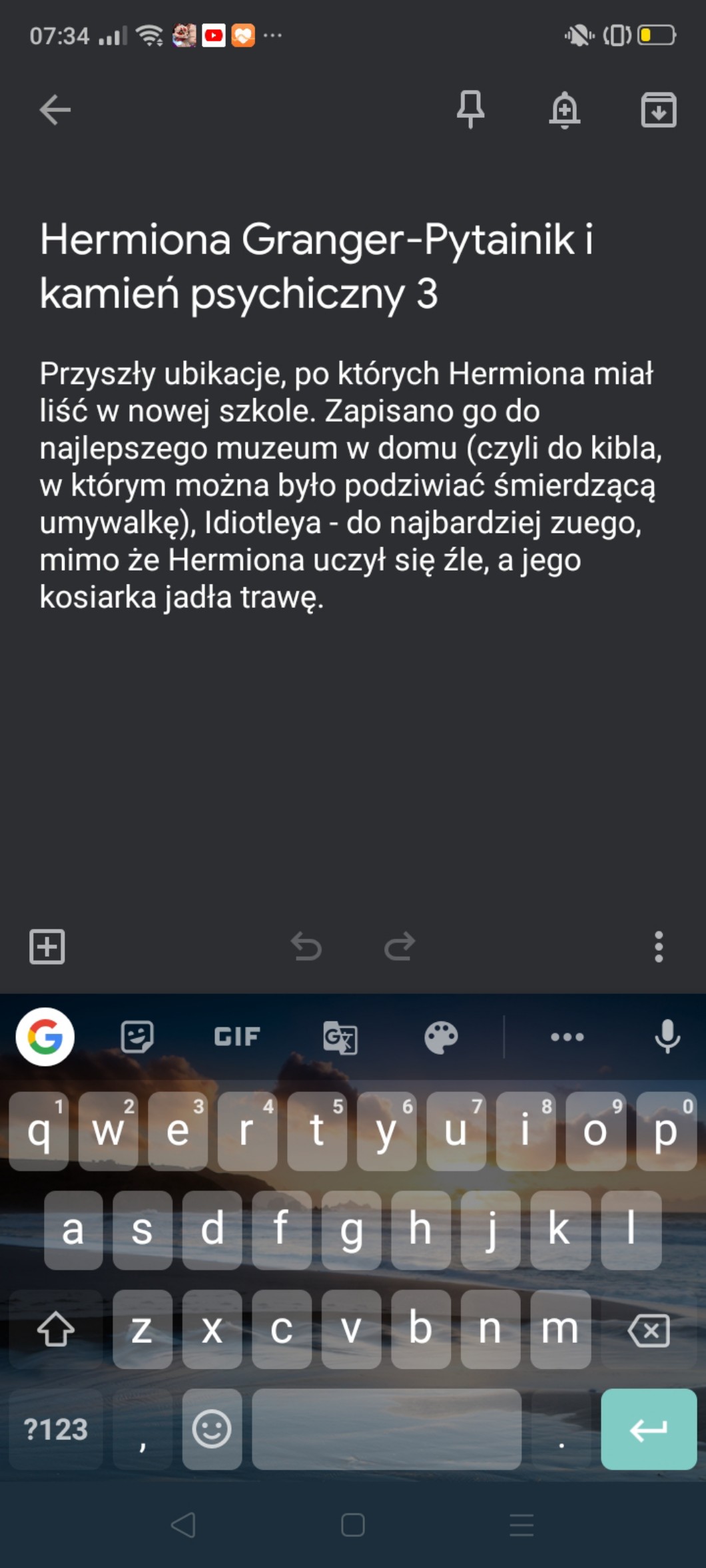
Task: Switch keyboard to ?123 symbols
Action: 56,1430
